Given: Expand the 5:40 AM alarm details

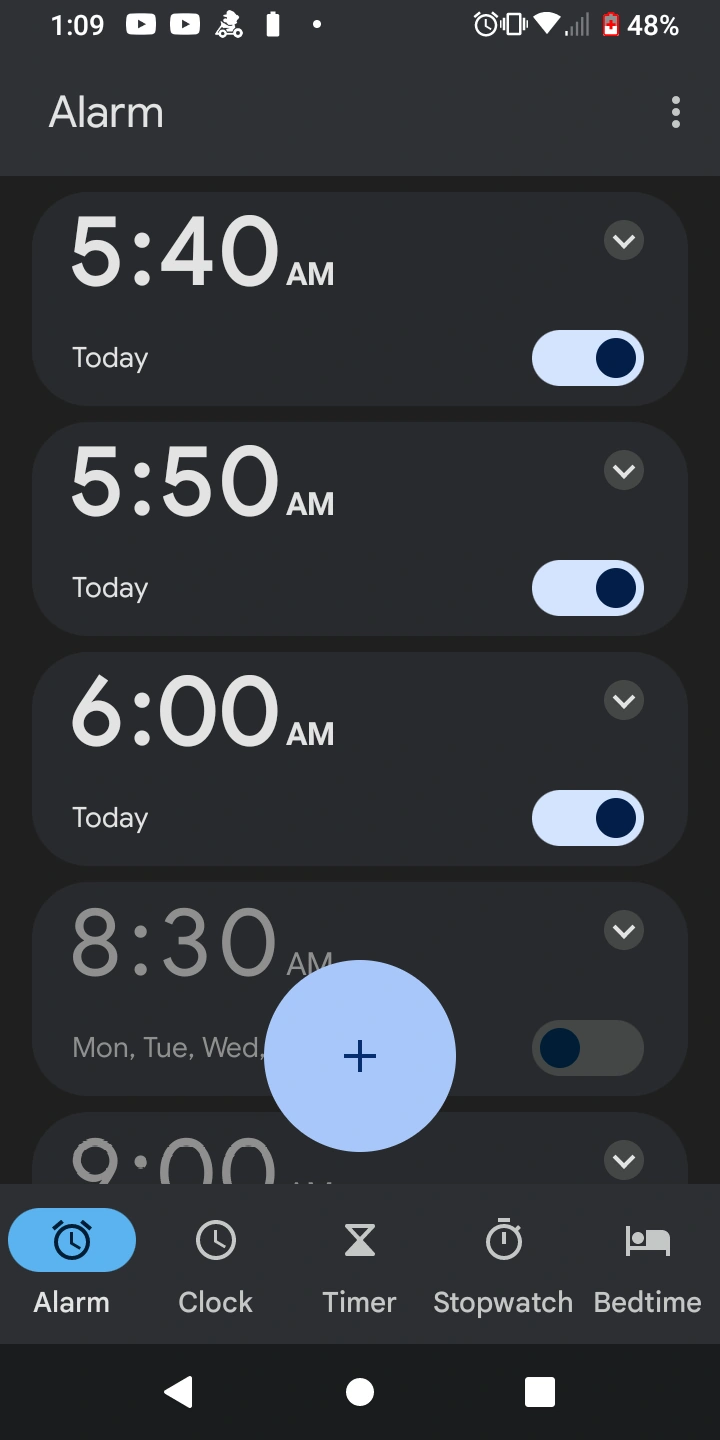Looking at the screenshot, I should click(623, 241).
